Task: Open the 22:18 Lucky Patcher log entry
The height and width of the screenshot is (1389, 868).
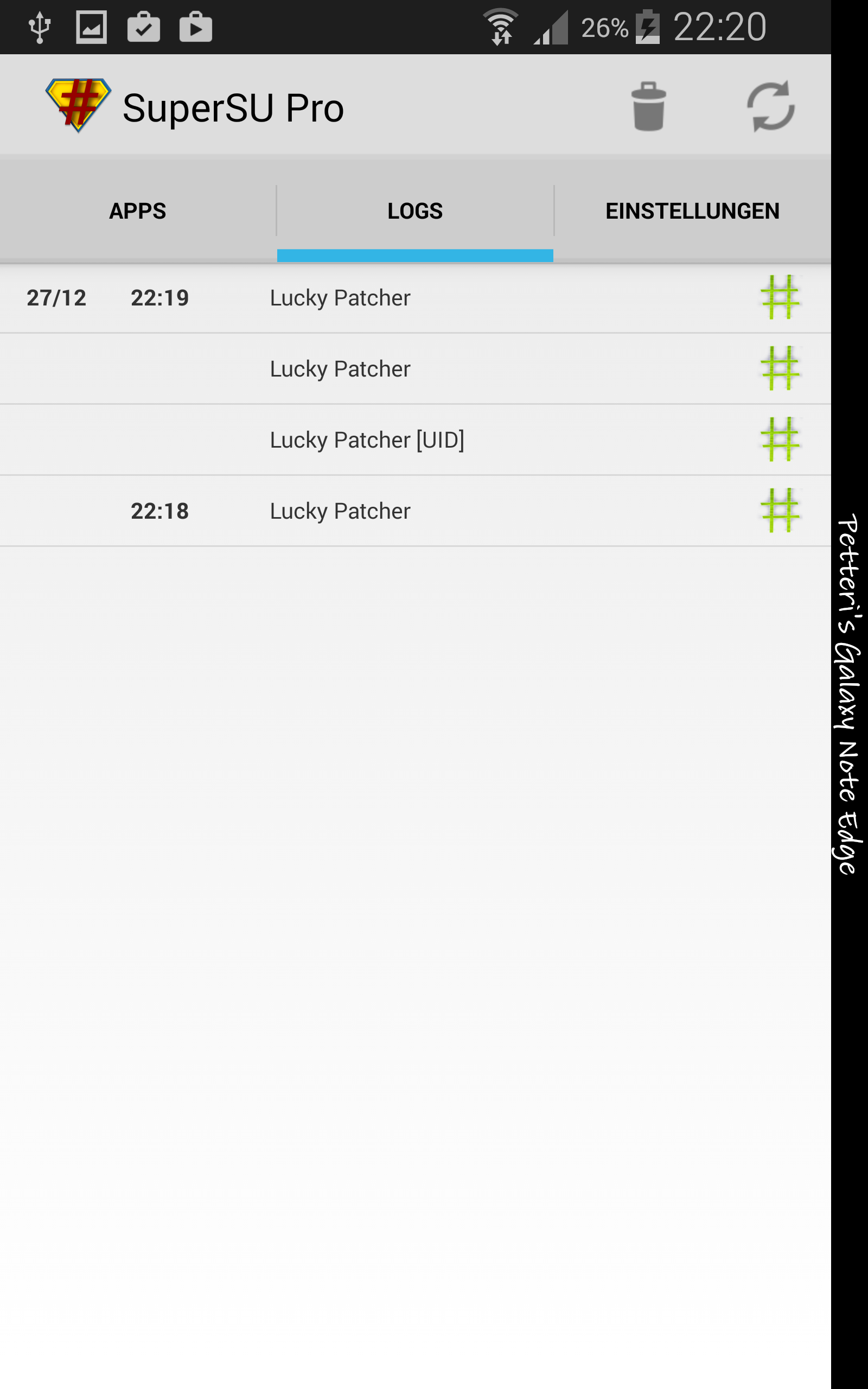Action: click(416, 512)
